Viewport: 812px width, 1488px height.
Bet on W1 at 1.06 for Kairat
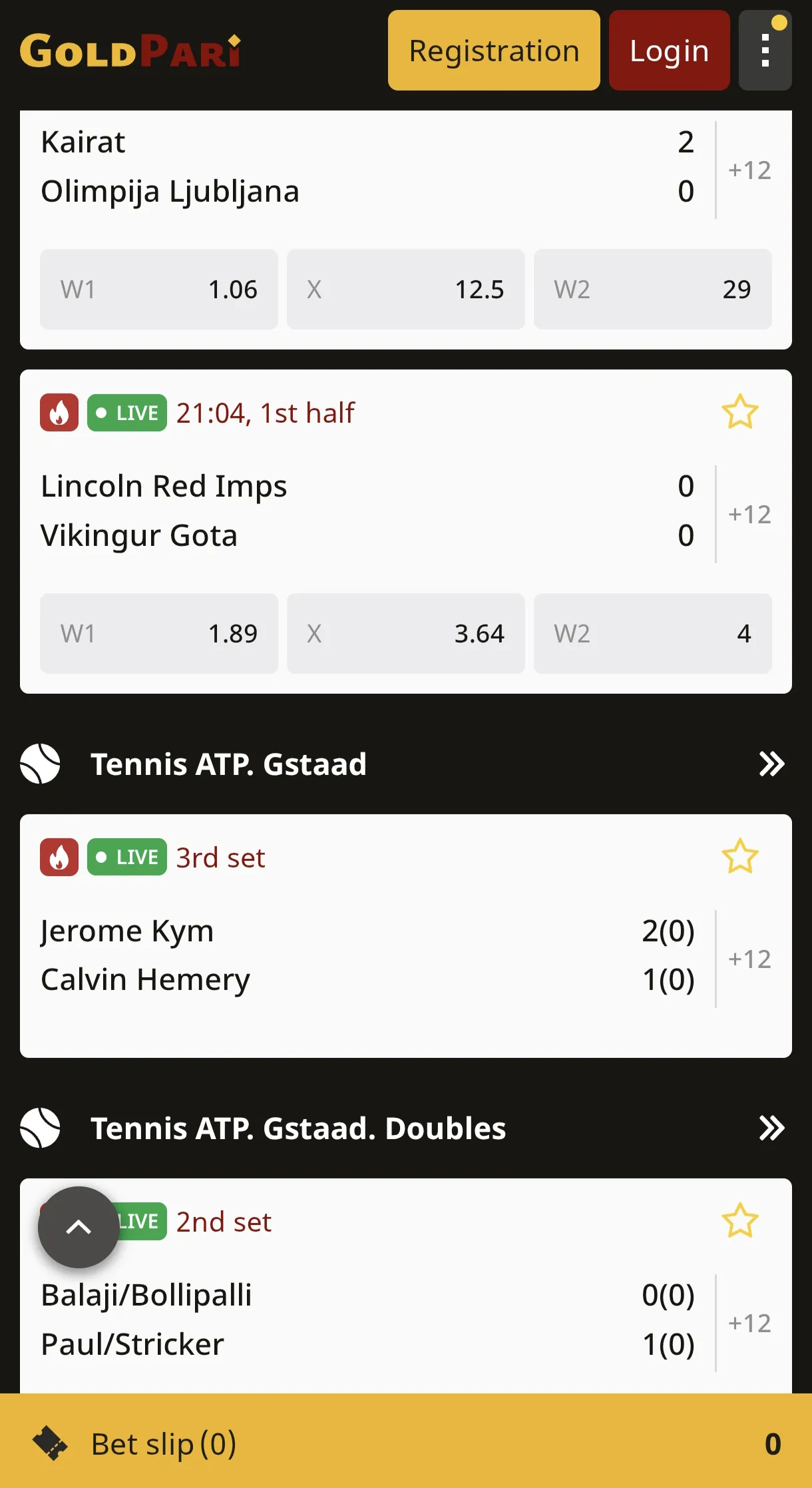point(159,290)
